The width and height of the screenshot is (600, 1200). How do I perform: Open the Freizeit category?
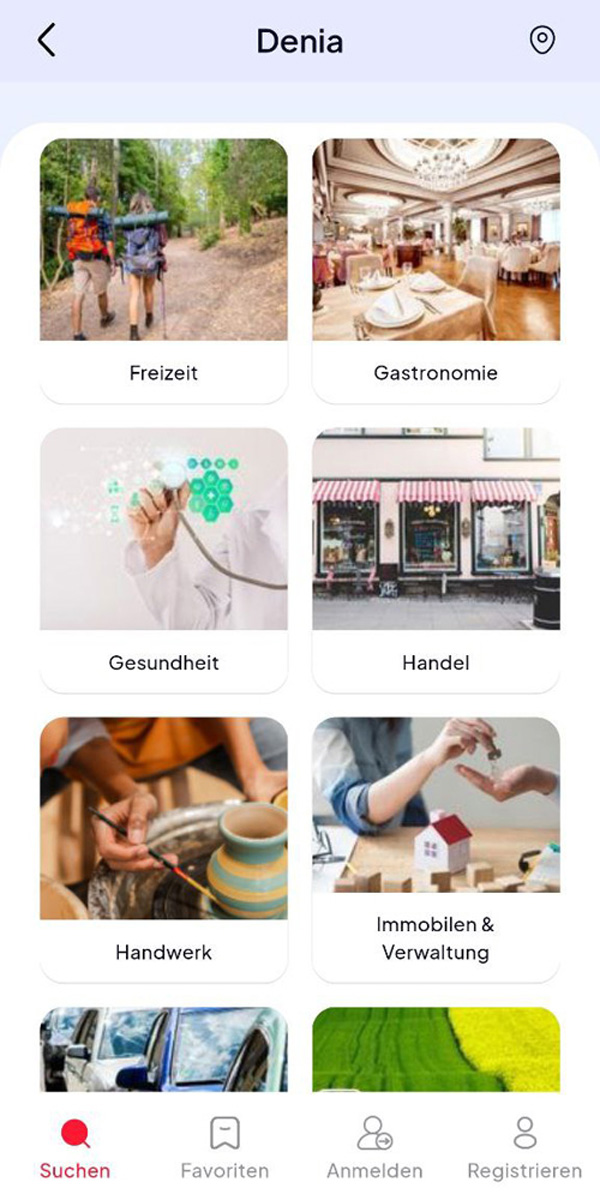tap(164, 270)
